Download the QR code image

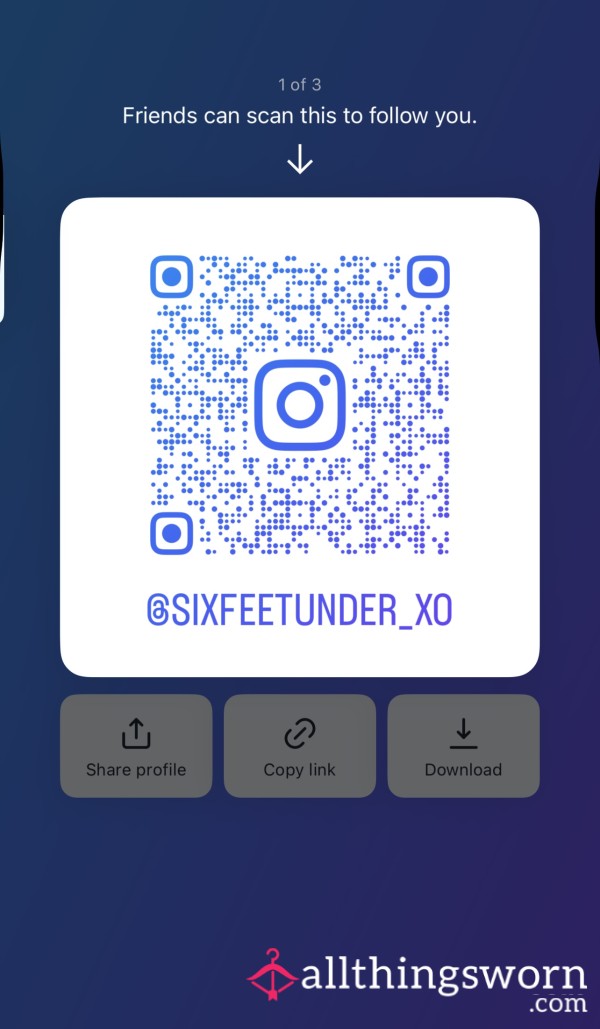tap(463, 746)
